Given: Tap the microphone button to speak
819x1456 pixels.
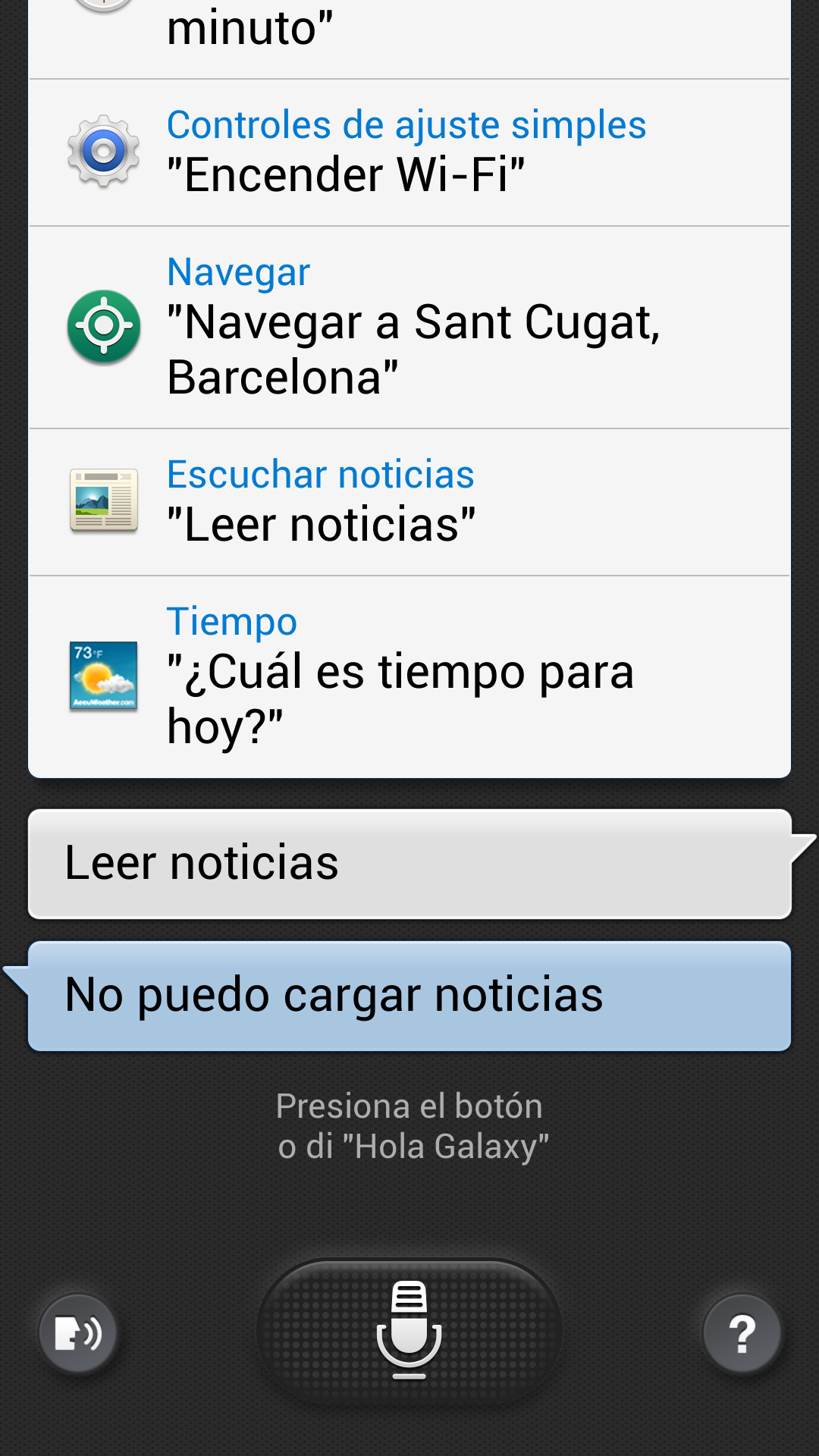Looking at the screenshot, I should point(409,1331).
